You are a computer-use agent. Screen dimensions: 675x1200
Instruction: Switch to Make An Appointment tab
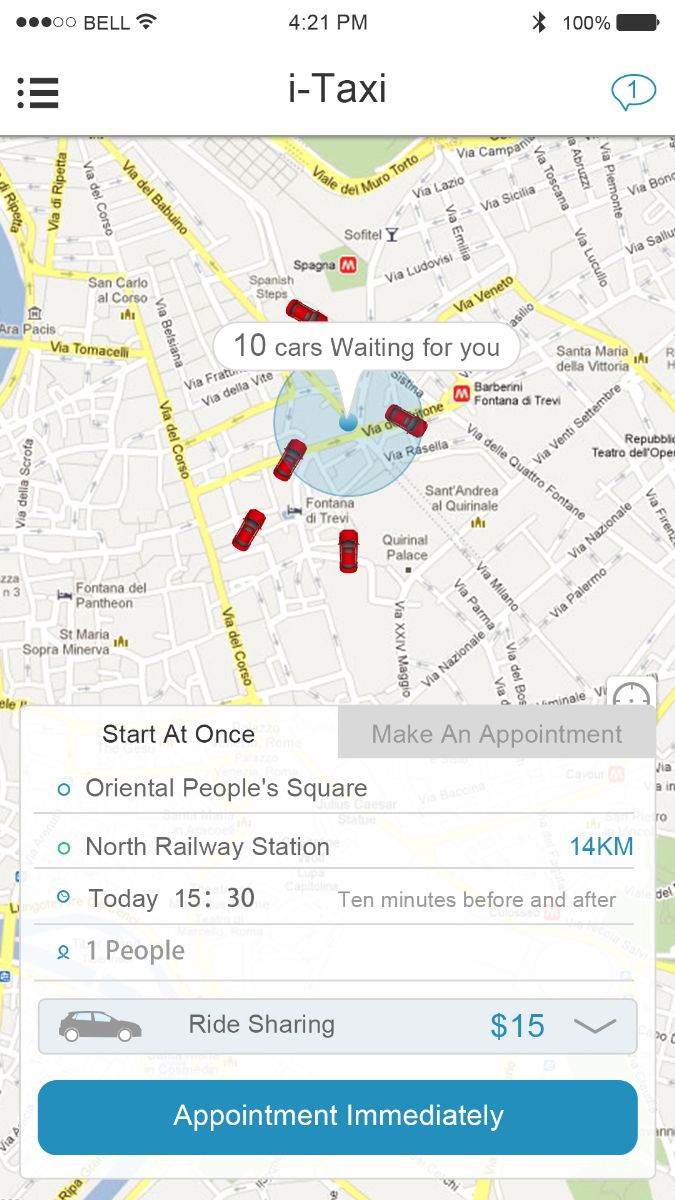point(496,734)
